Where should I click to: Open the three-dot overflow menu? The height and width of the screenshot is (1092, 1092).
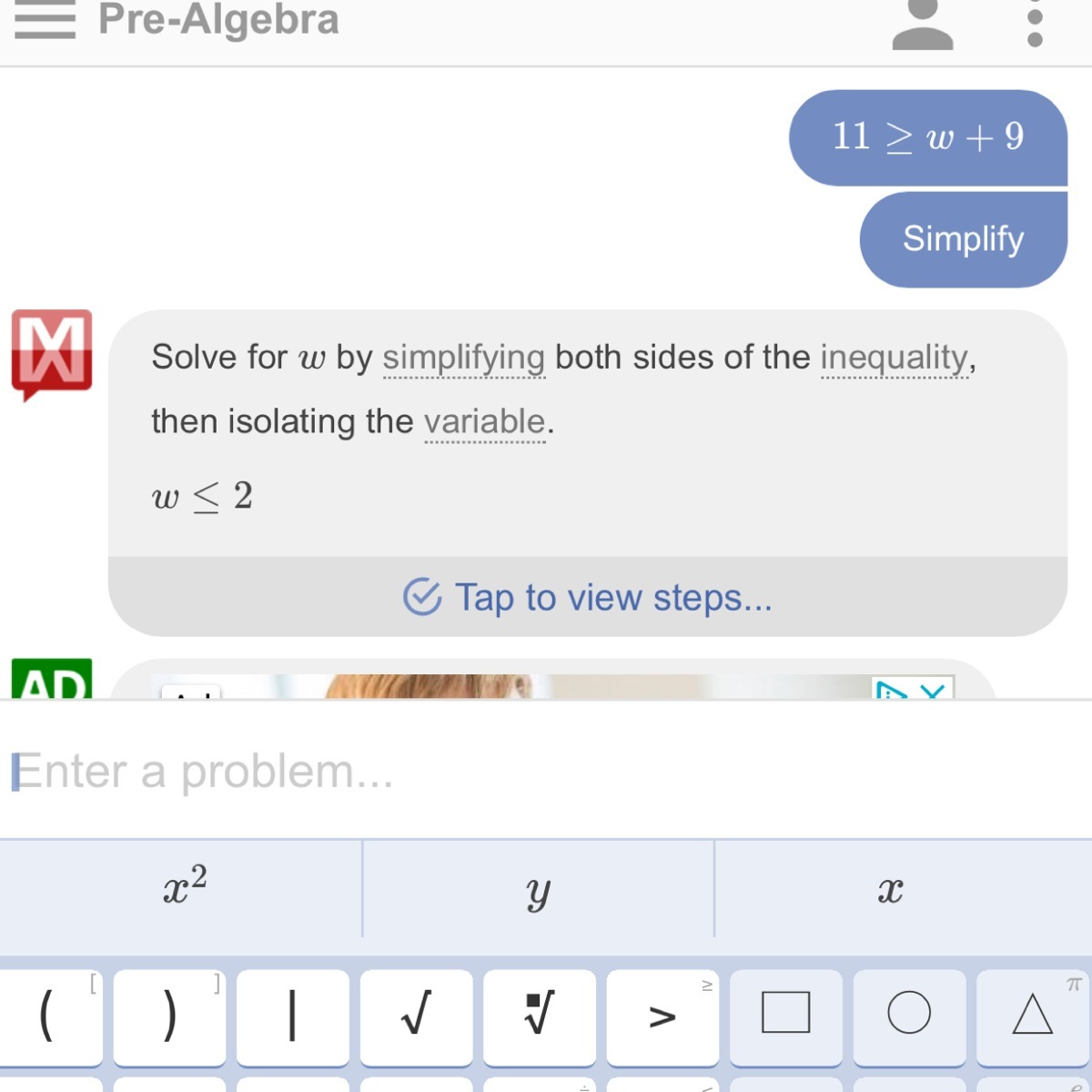pyautogui.click(x=1035, y=26)
